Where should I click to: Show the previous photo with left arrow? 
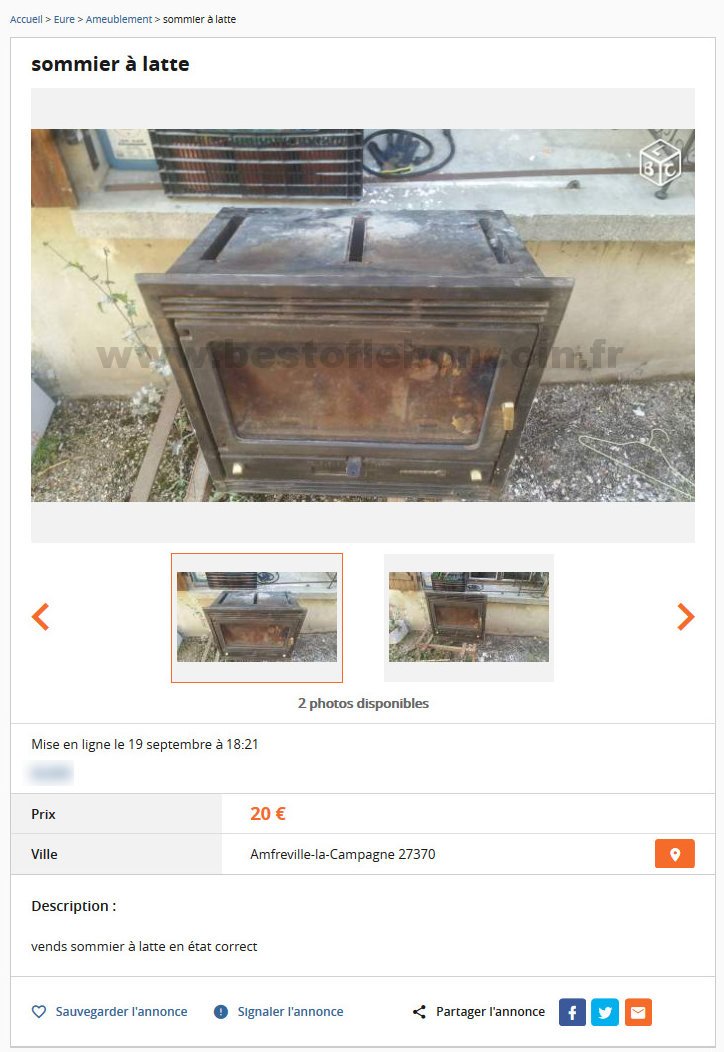[41, 617]
